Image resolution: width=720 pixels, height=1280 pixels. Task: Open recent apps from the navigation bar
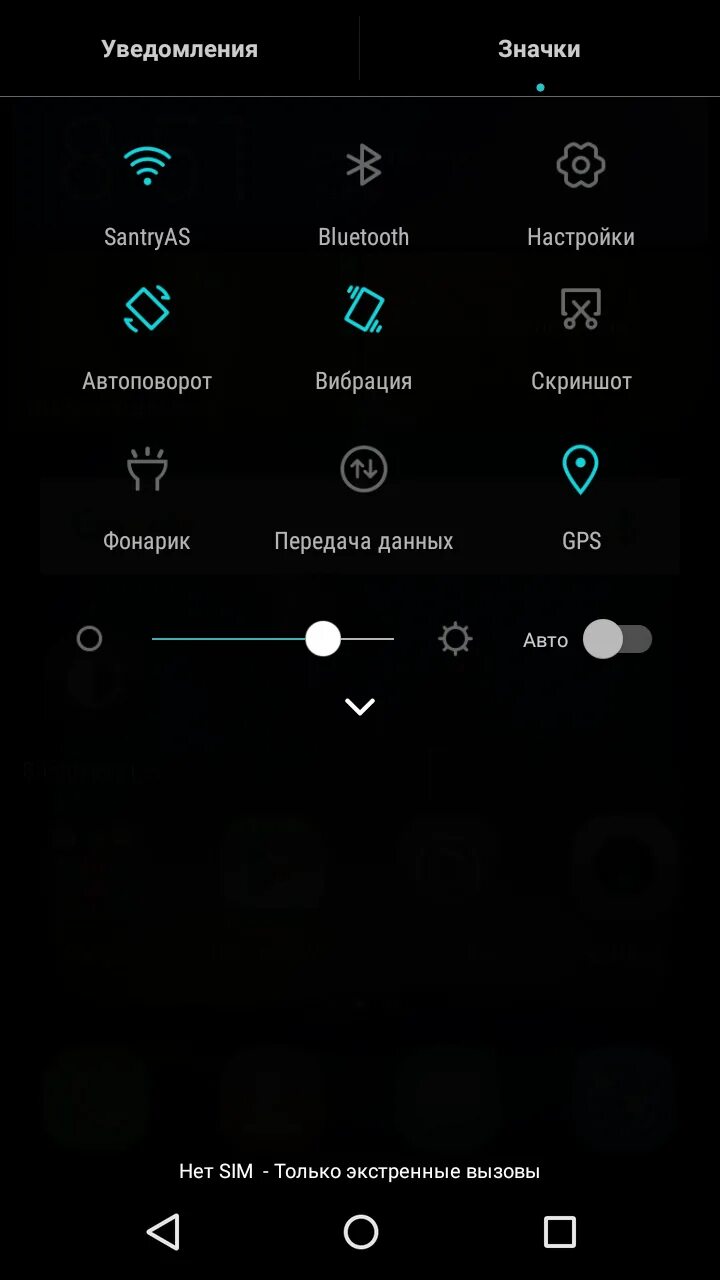coord(560,1232)
